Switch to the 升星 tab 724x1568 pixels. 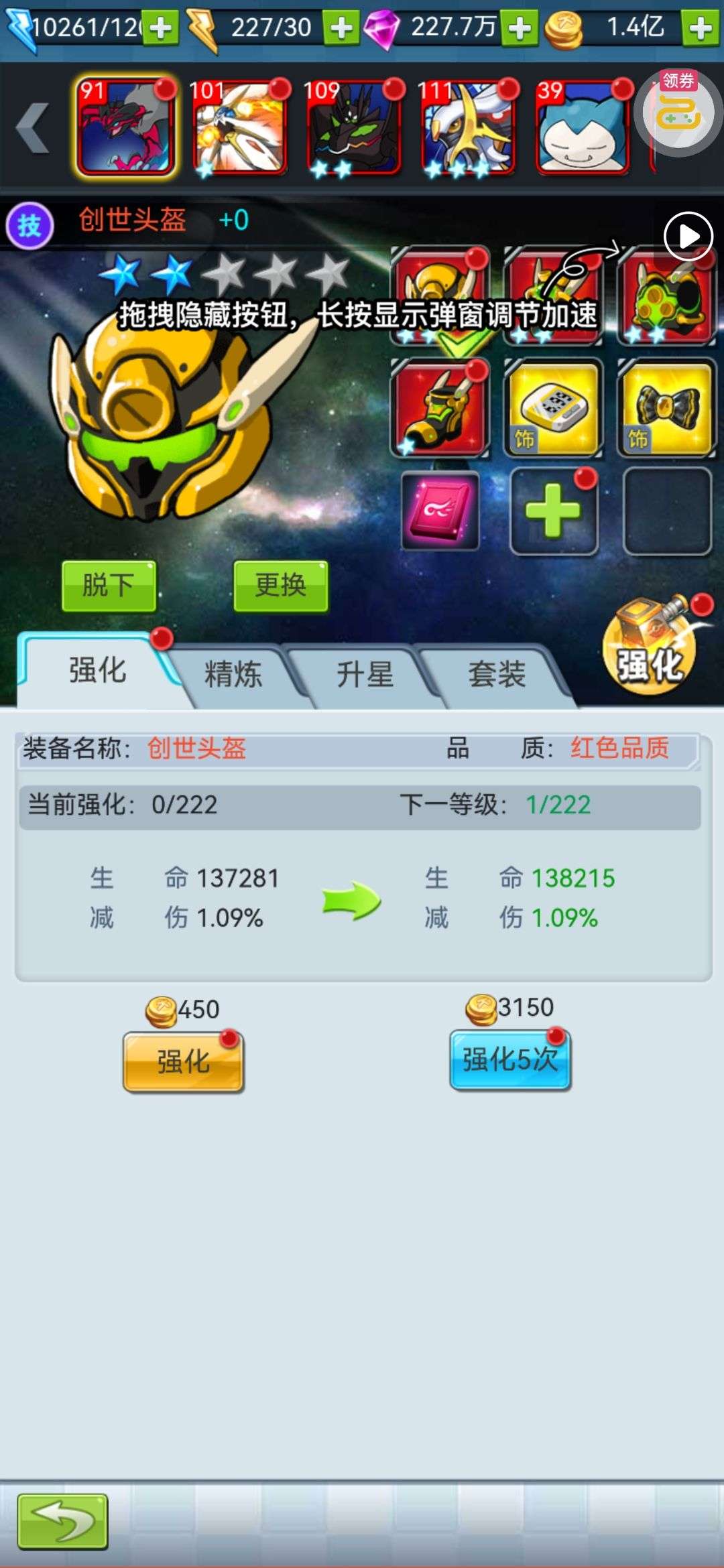click(365, 674)
